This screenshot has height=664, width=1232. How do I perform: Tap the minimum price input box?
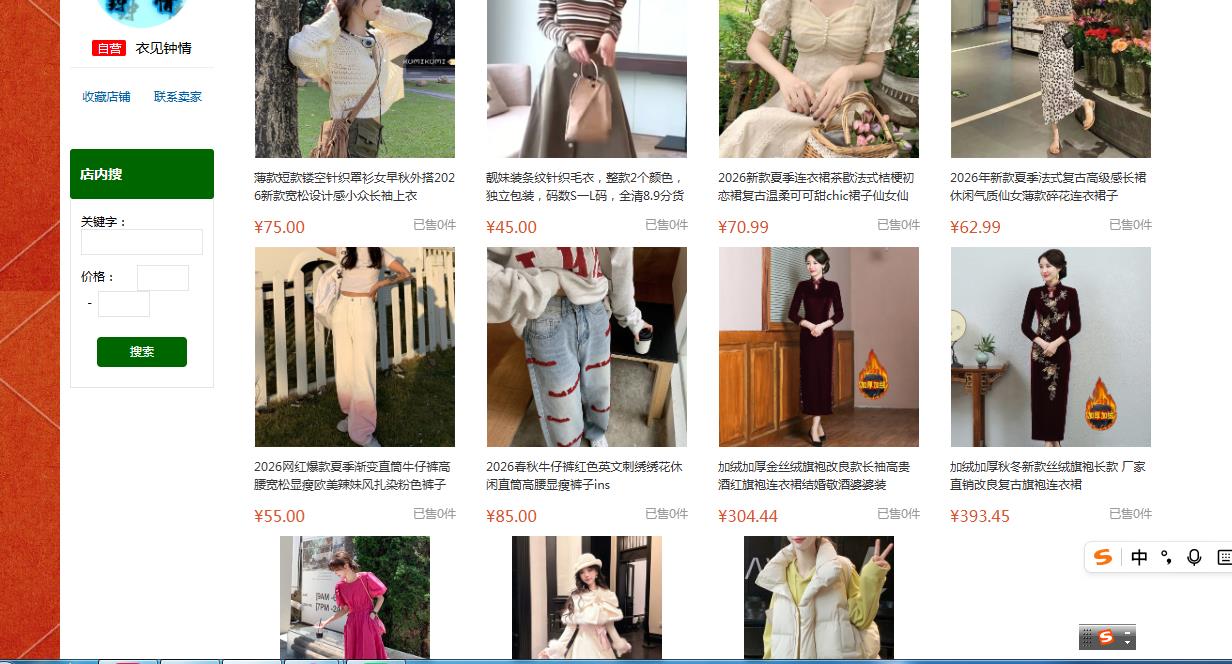162,278
